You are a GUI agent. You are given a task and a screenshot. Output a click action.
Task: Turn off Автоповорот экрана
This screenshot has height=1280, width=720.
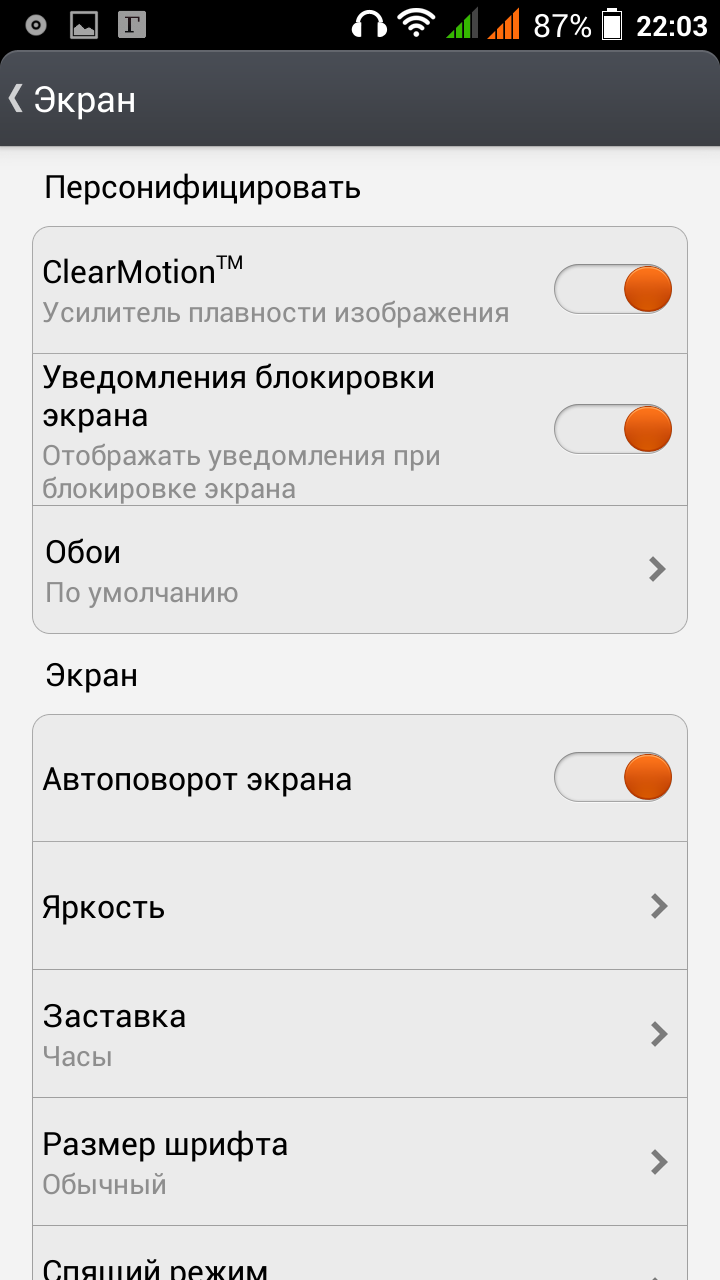[x=613, y=778]
